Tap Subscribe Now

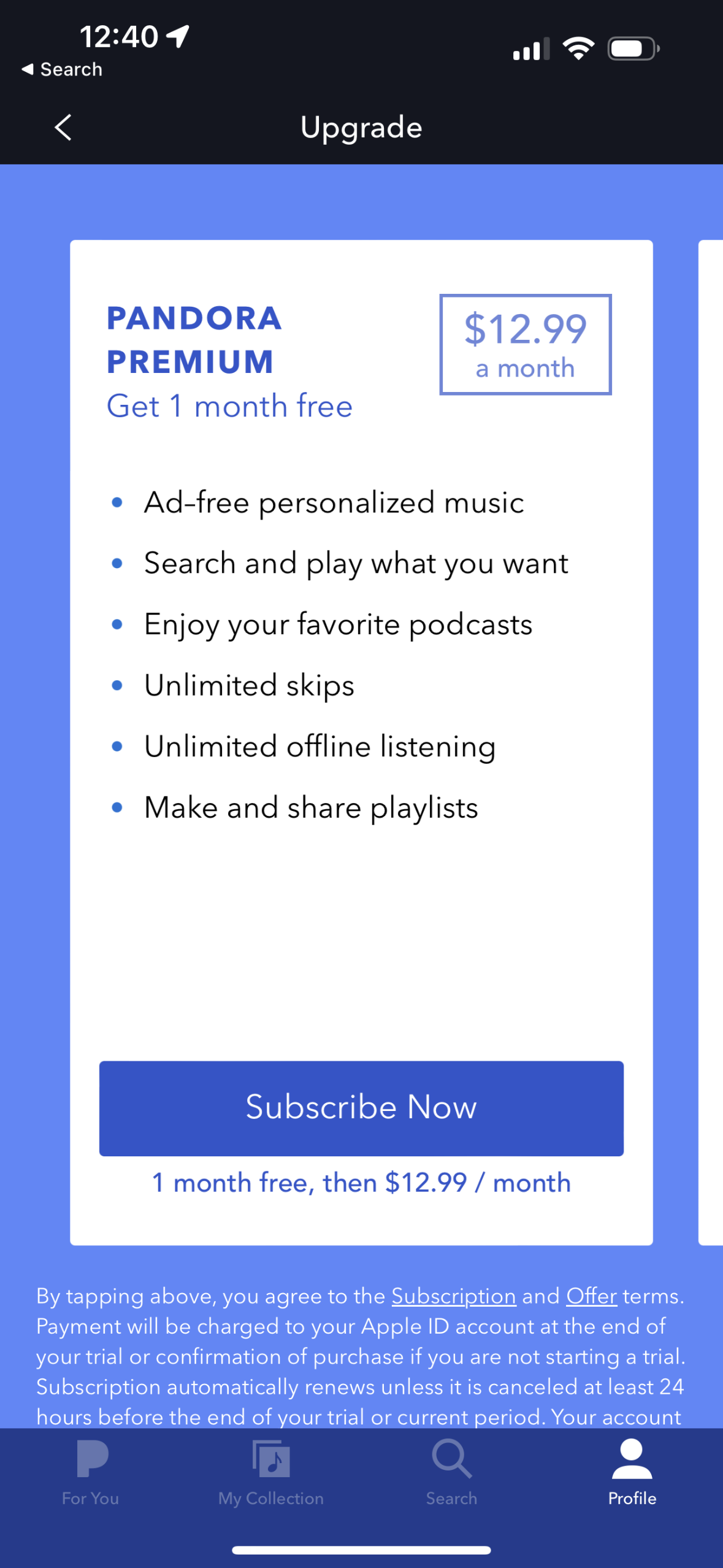coord(361,1107)
